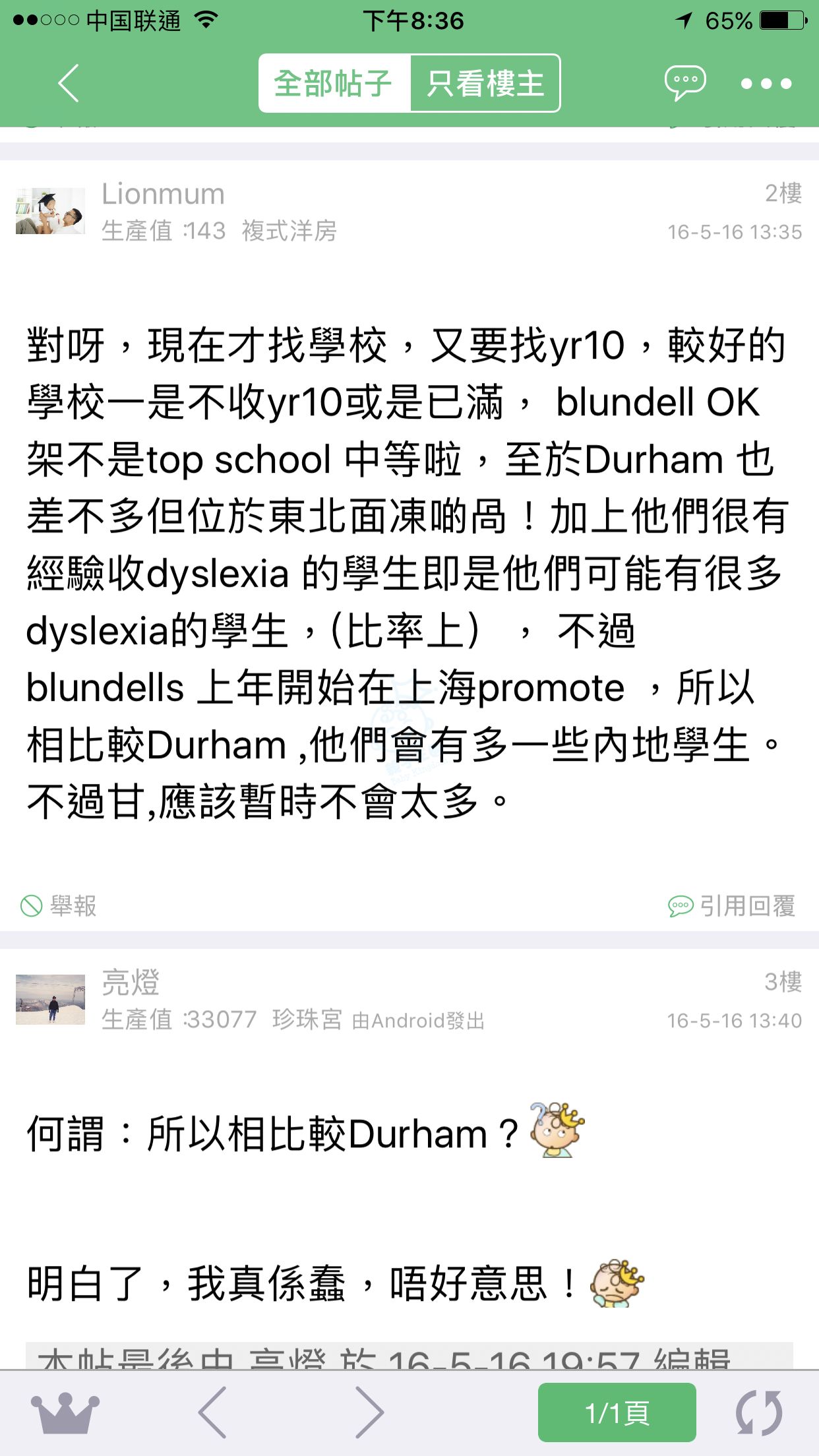
Task: Go back using the top-left arrow
Action: pos(69,83)
